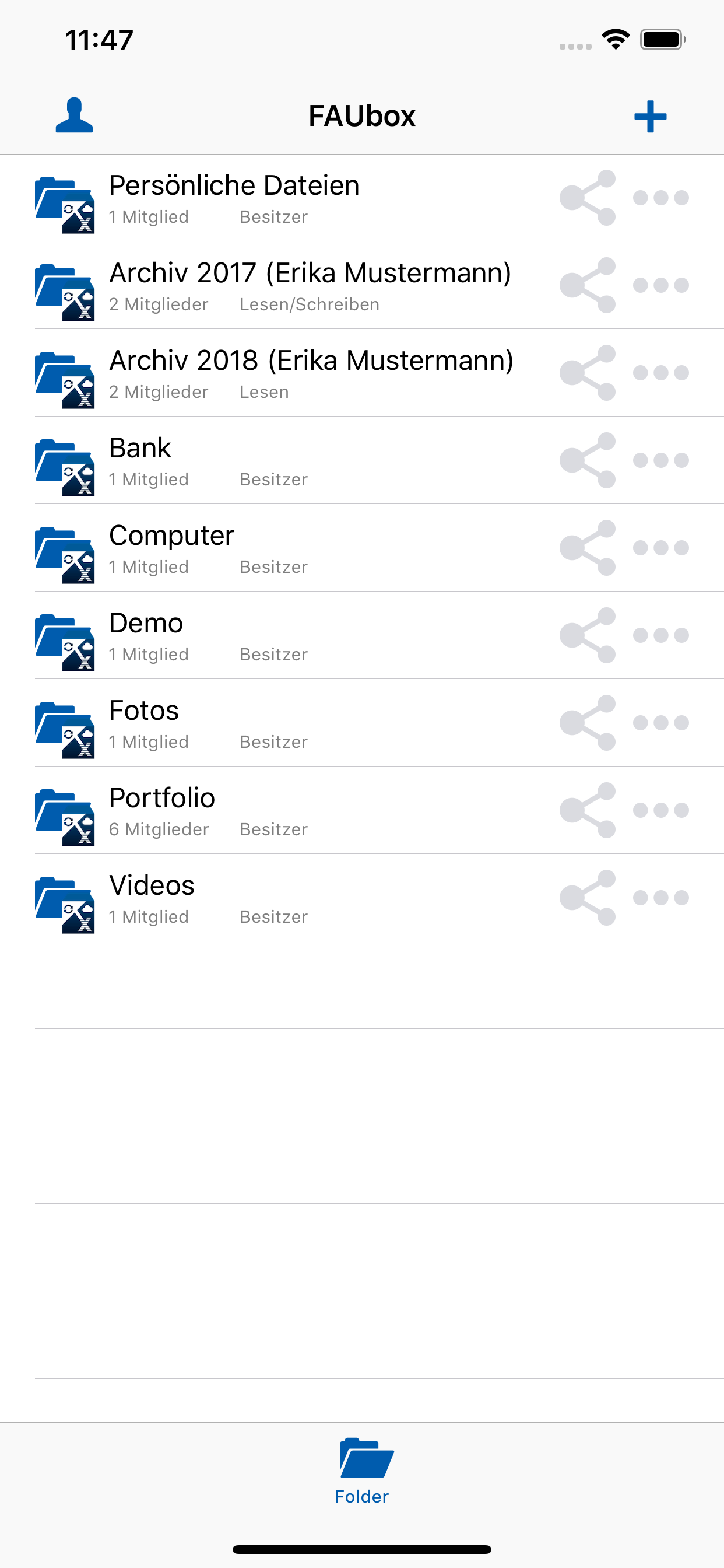
Task: Open more options for Archiv 2018
Action: (660, 373)
